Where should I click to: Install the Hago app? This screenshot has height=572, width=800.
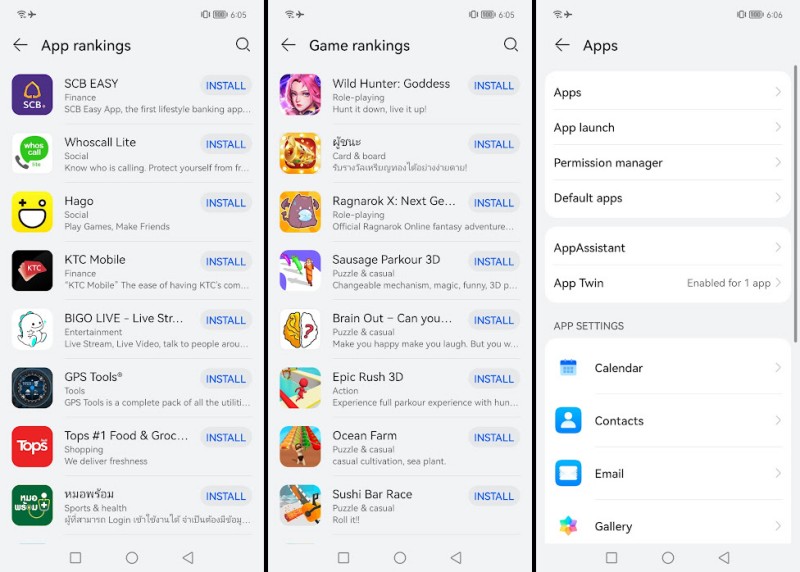pos(225,203)
